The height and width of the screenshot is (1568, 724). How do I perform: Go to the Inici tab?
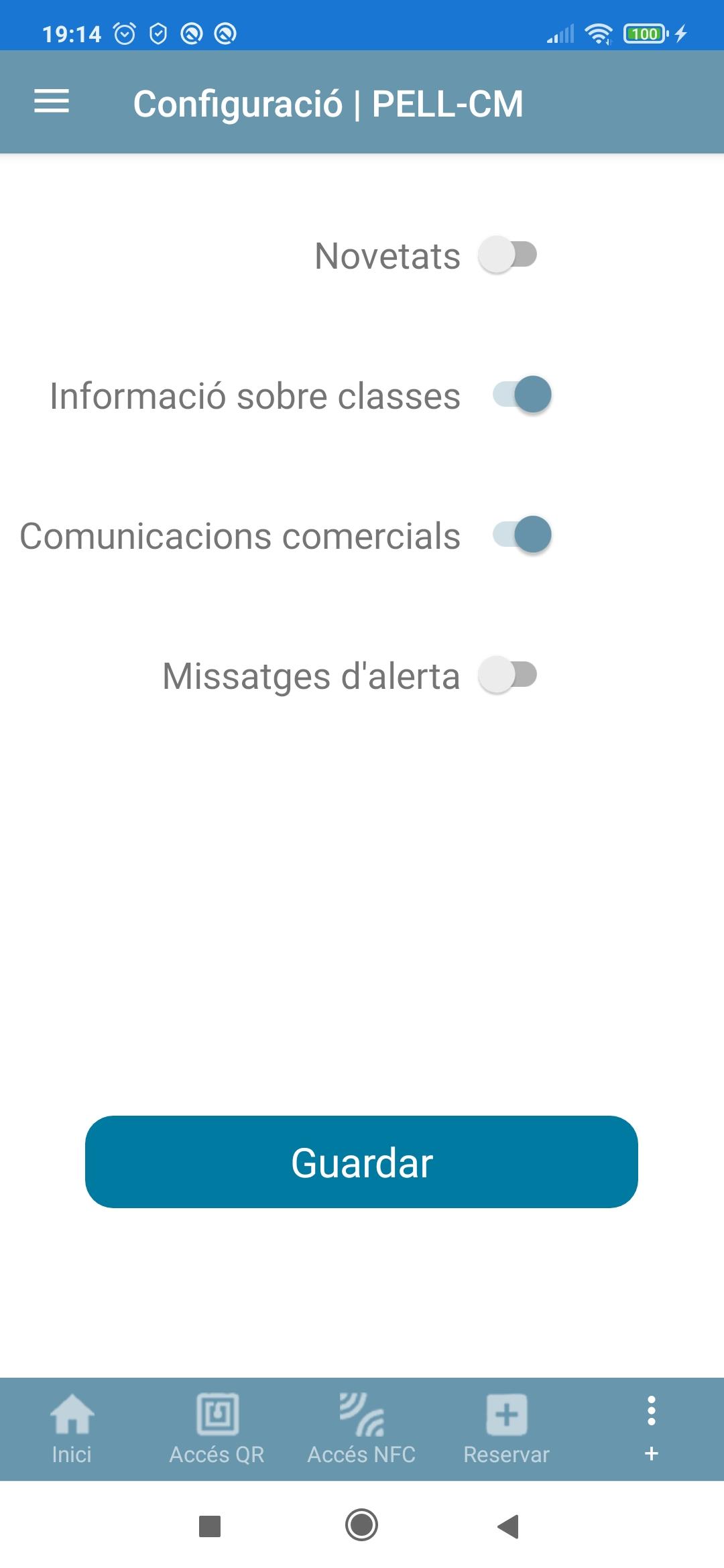[x=72, y=1429]
